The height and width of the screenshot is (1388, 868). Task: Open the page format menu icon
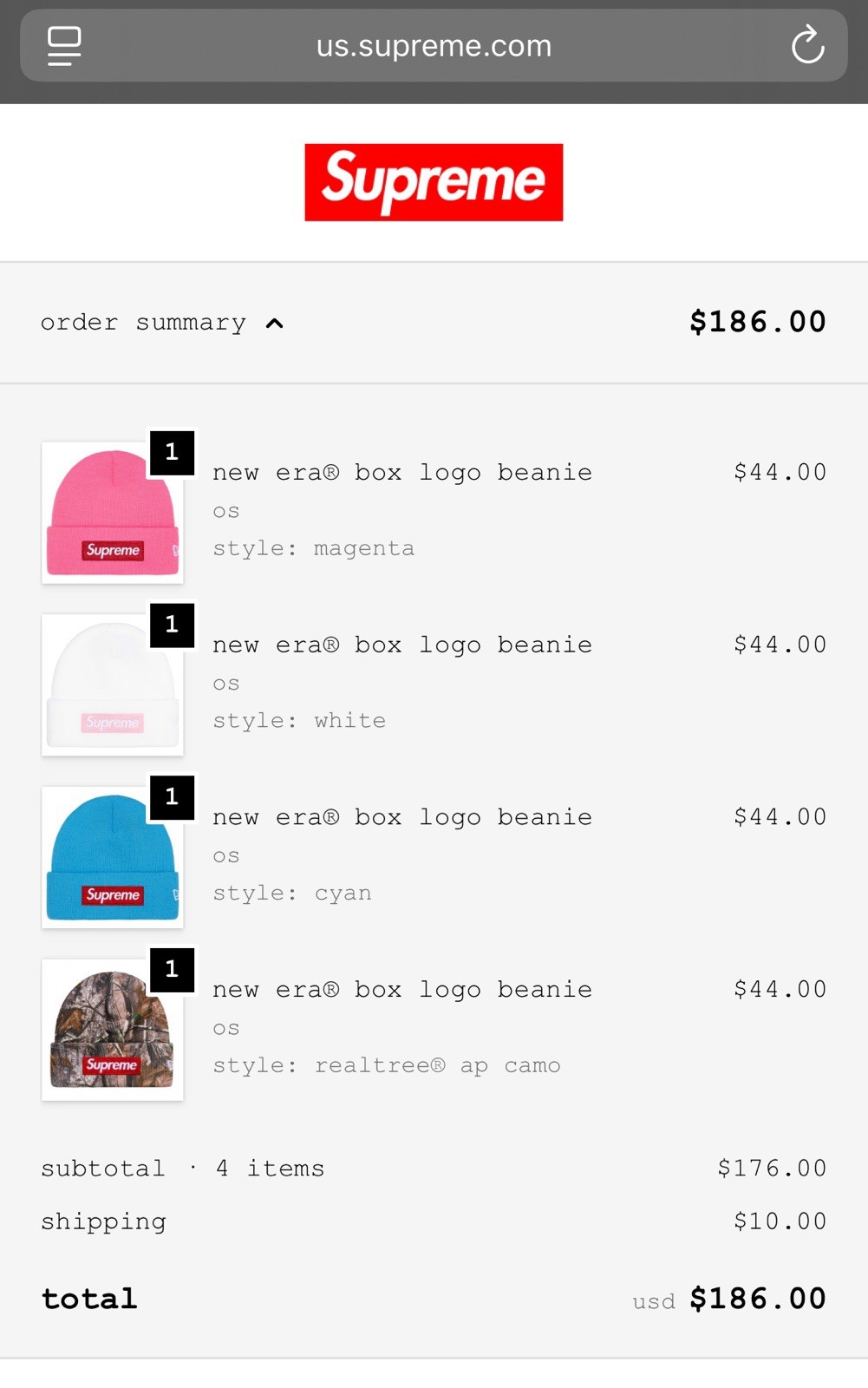(64, 45)
